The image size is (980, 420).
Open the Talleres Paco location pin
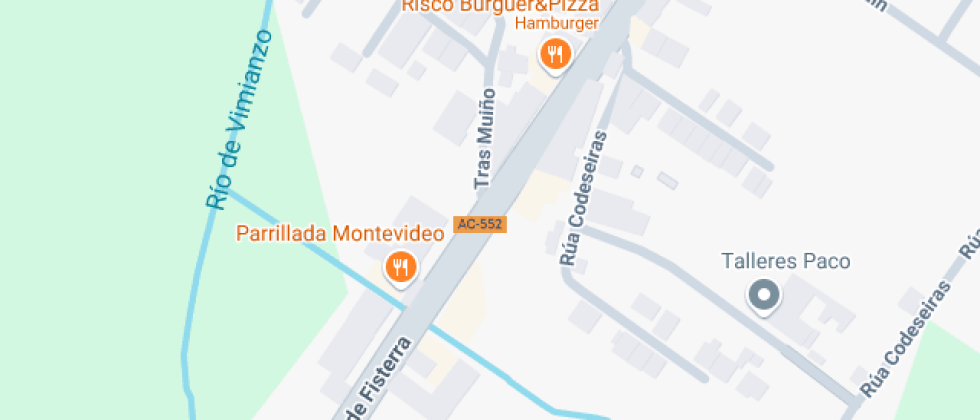click(x=765, y=295)
